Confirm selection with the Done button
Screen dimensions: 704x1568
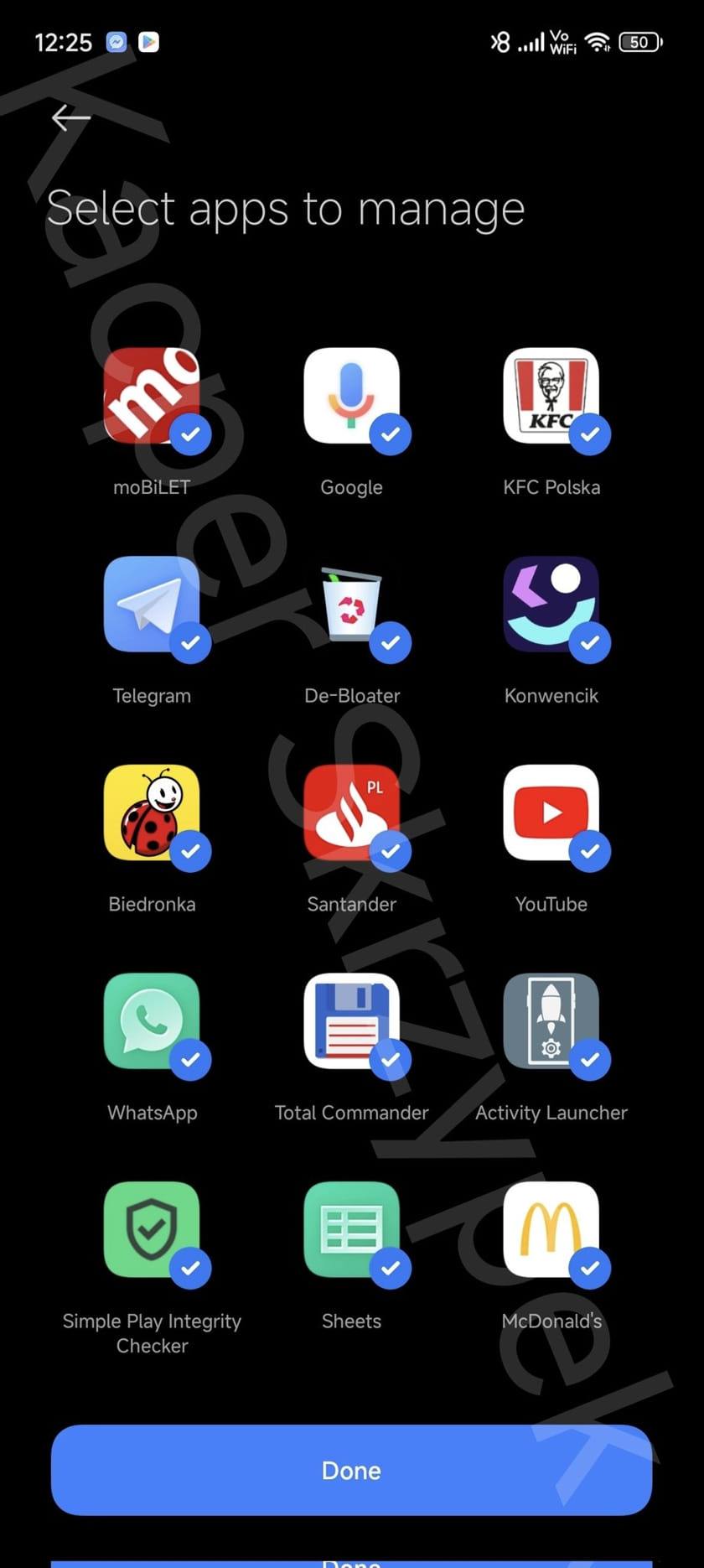(351, 1470)
